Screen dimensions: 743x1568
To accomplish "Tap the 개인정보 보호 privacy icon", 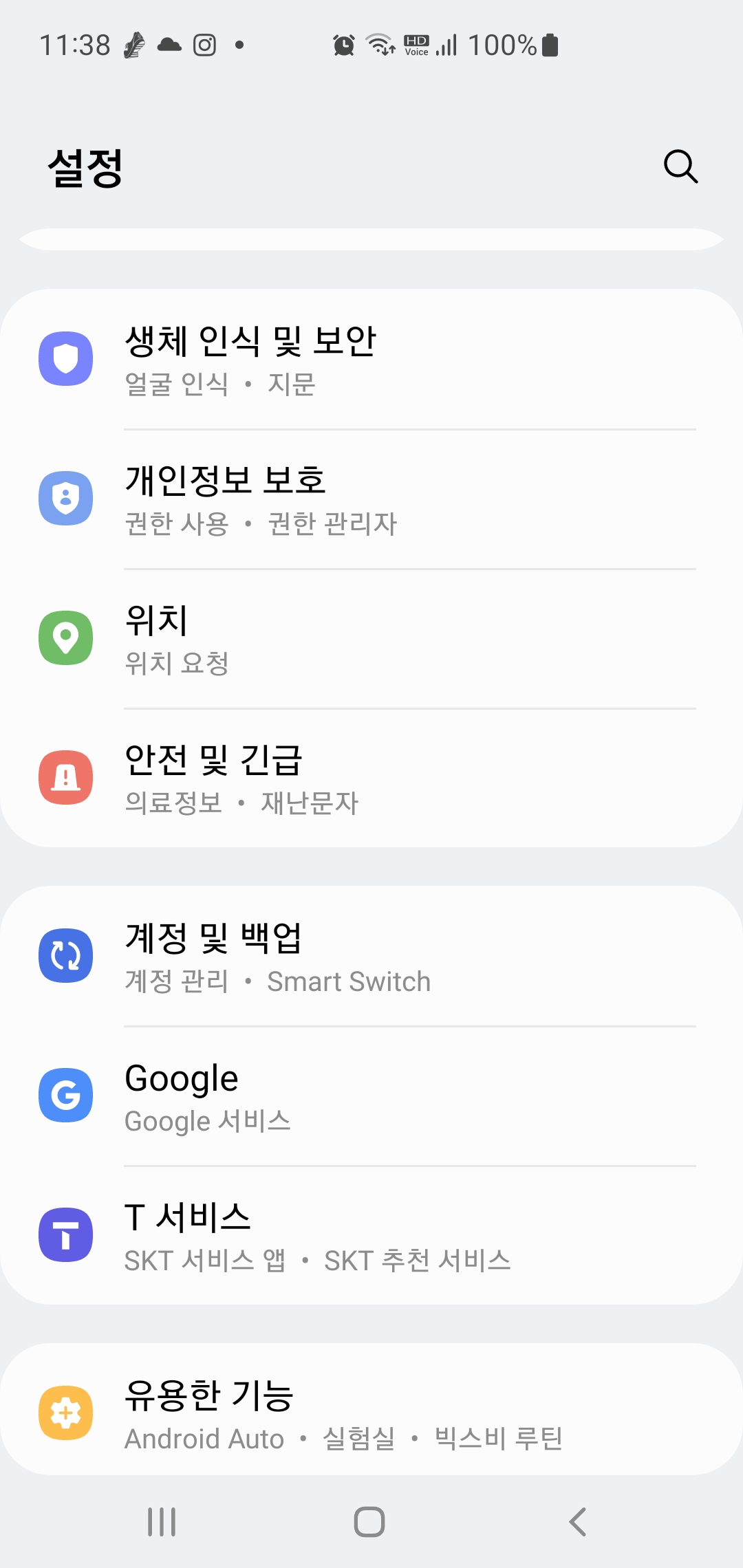I will point(66,498).
